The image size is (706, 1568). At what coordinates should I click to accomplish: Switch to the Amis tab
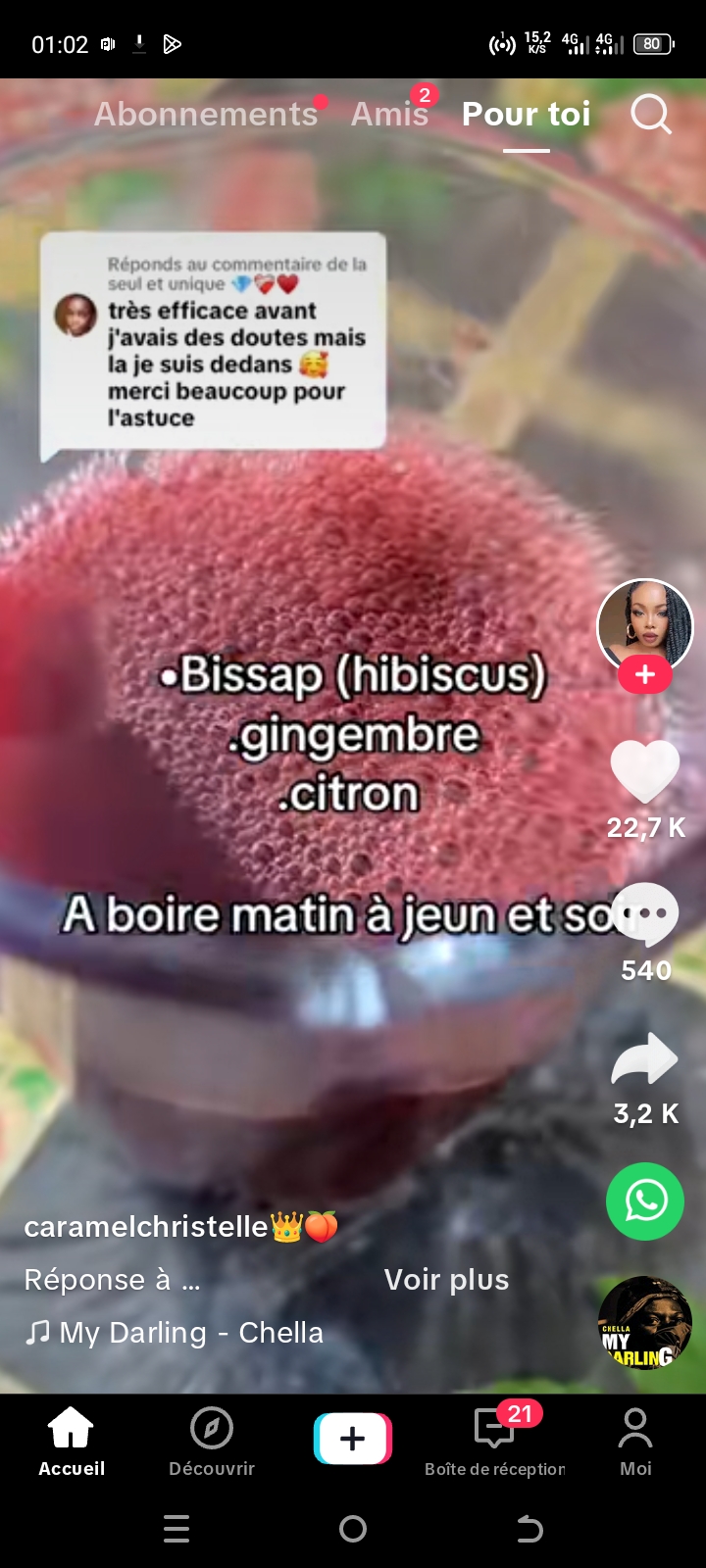click(389, 115)
